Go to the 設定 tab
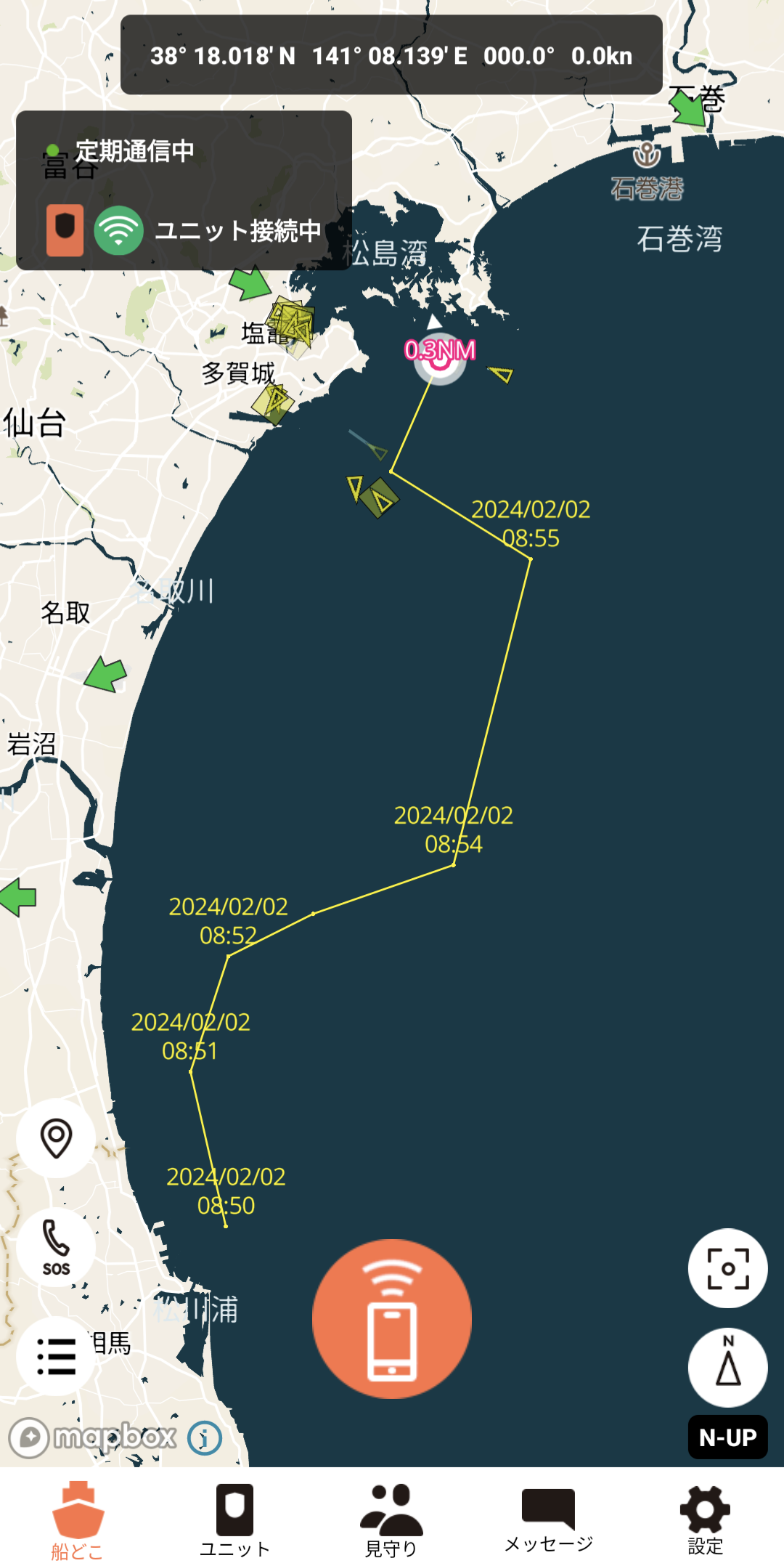The width and height of the screenshot is (784, 1566). pos(705,1520)
